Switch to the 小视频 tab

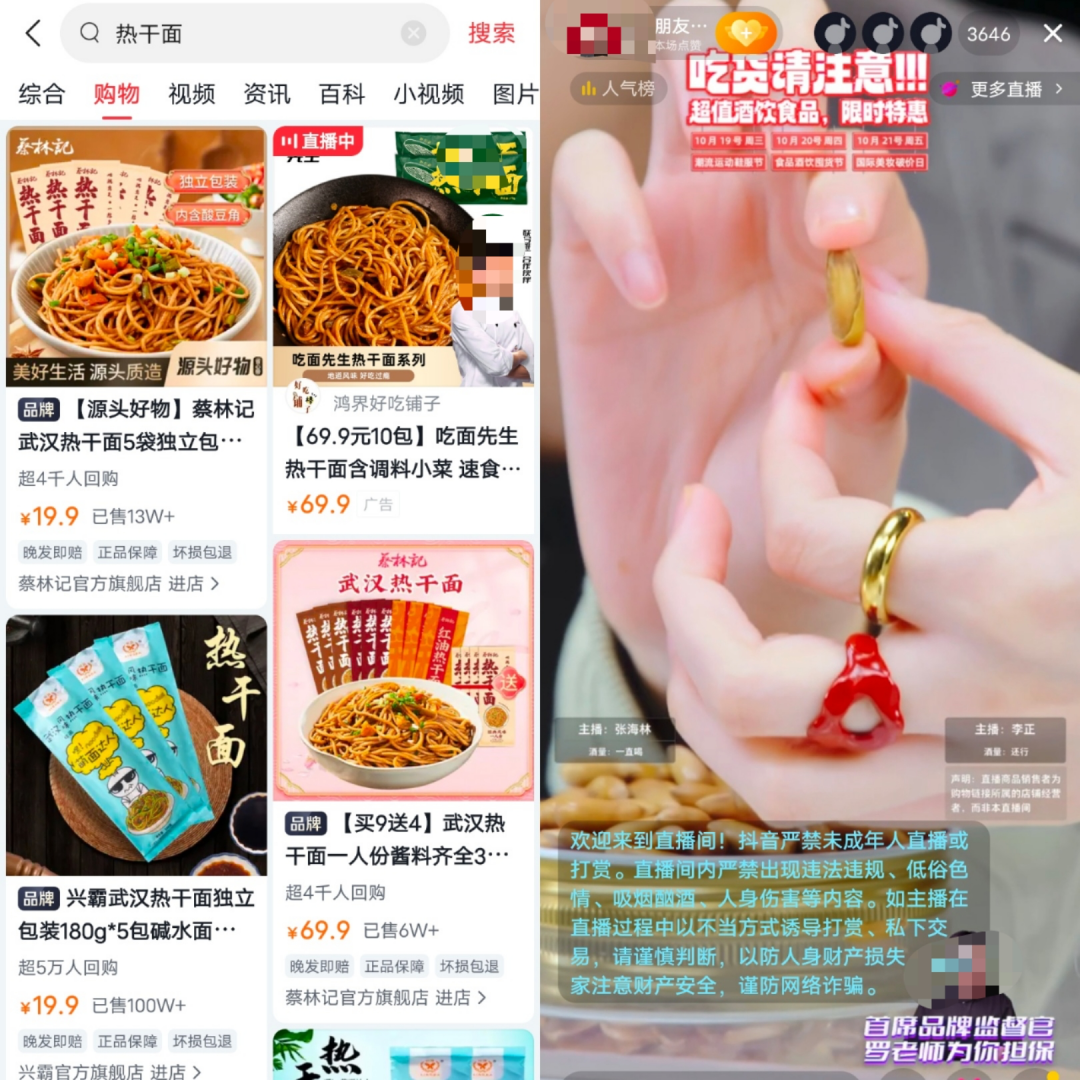point(428,94)
